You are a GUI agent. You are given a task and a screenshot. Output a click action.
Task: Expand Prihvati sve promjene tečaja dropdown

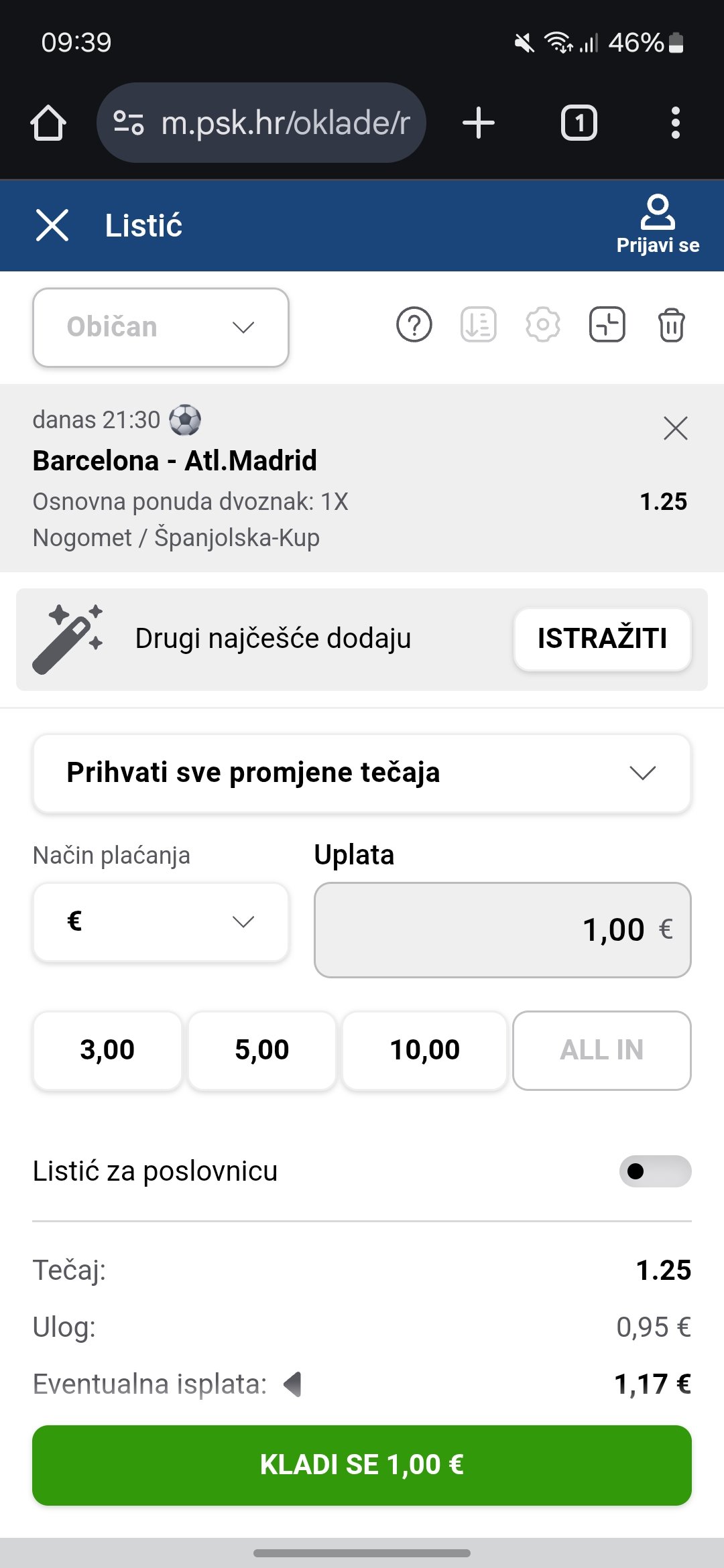tap(362, 773)
